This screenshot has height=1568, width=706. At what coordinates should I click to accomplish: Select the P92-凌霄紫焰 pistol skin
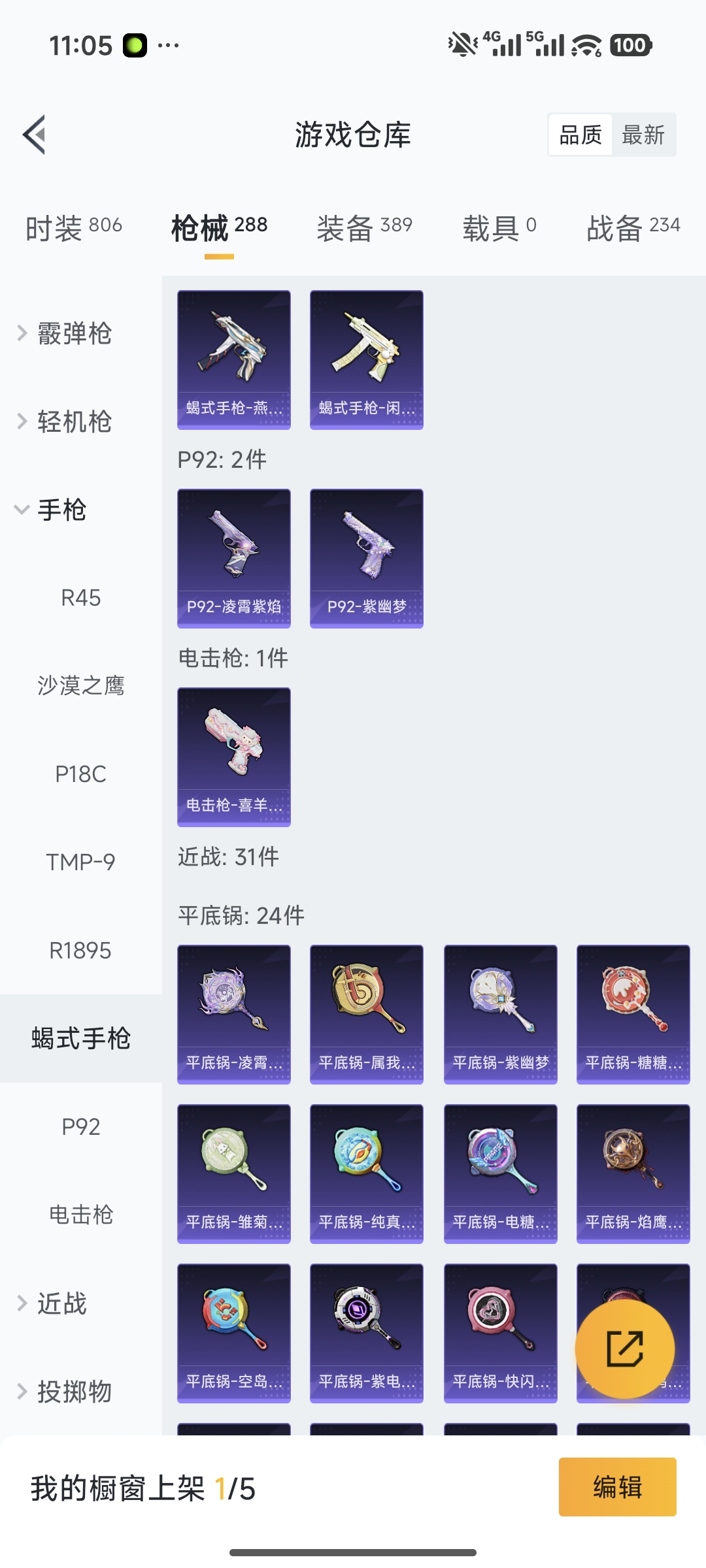pyautogui.click(x=233, y=559)
